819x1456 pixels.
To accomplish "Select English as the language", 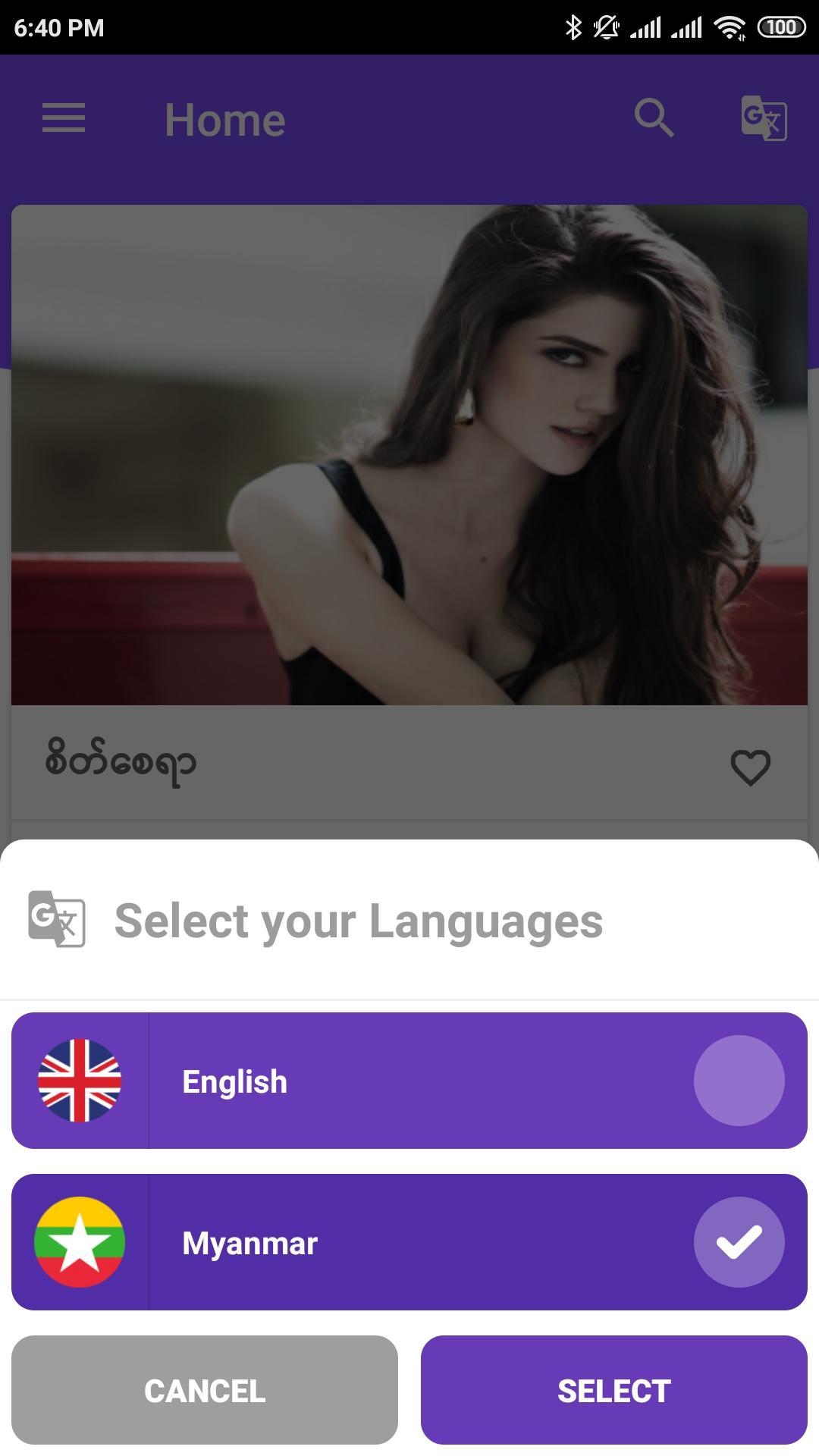I will 409,1081.
